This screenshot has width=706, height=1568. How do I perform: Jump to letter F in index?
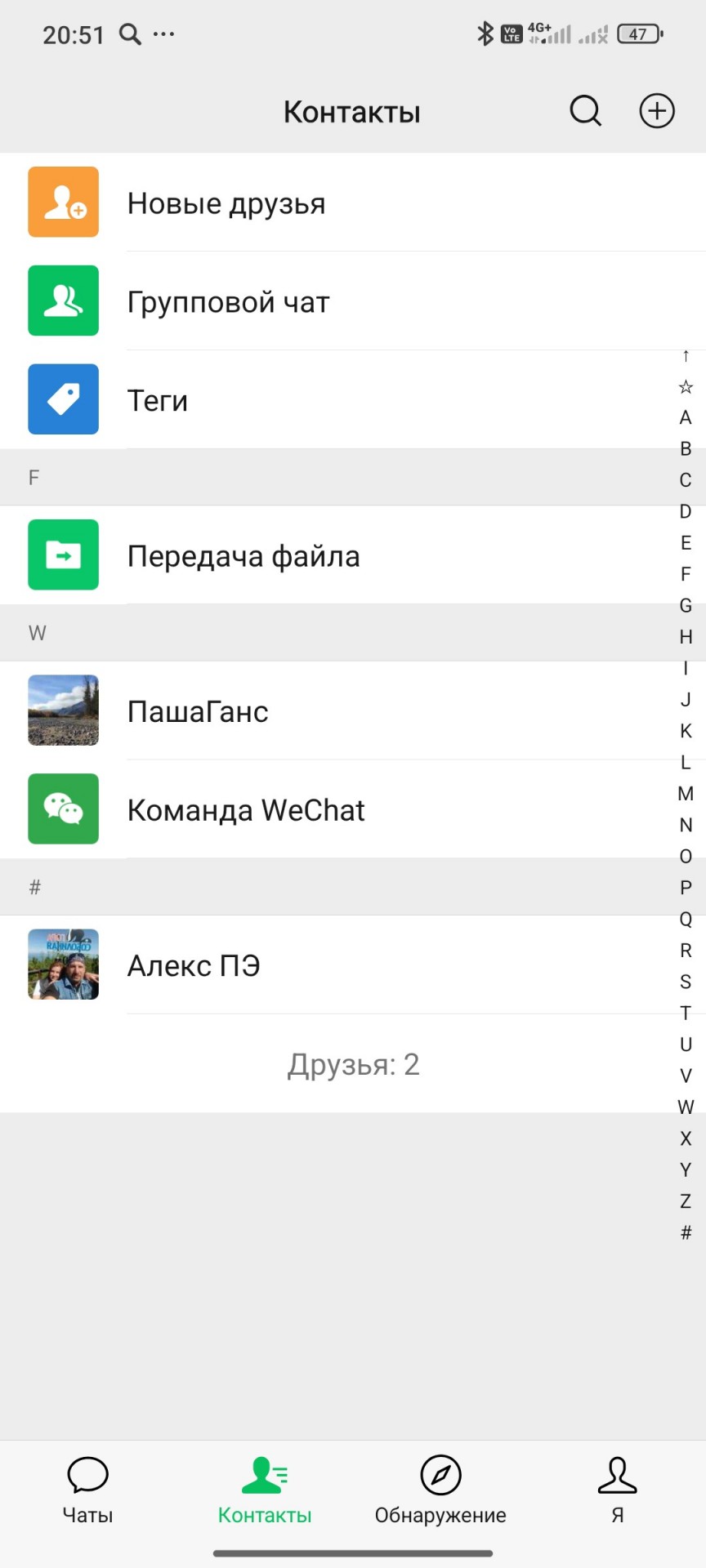click(686, 574)
